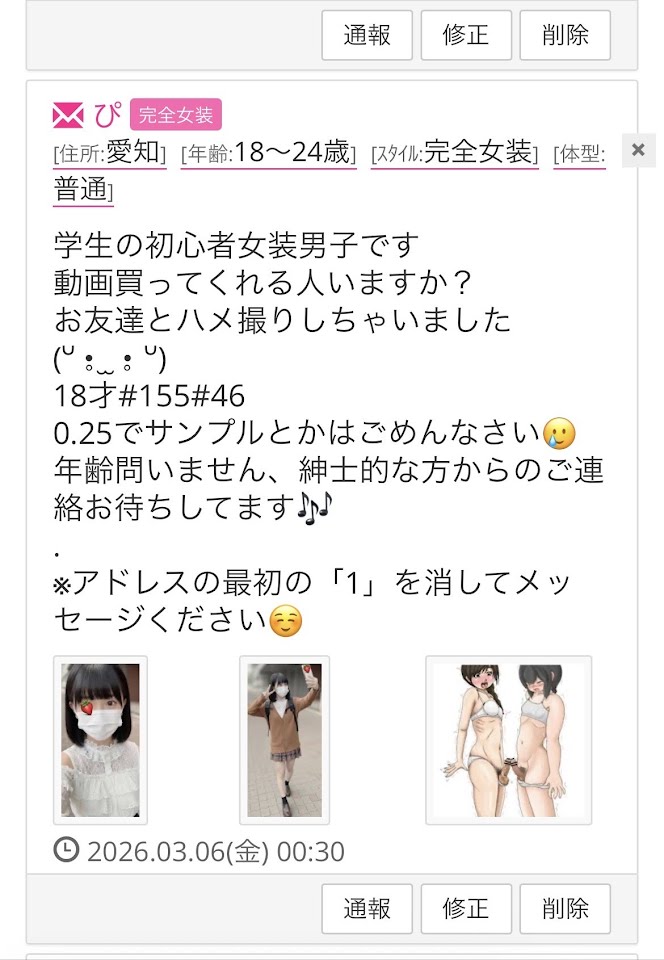Open the illustration thumbnail in ぴ's post

pyautogui.click(x=508, y=739)
